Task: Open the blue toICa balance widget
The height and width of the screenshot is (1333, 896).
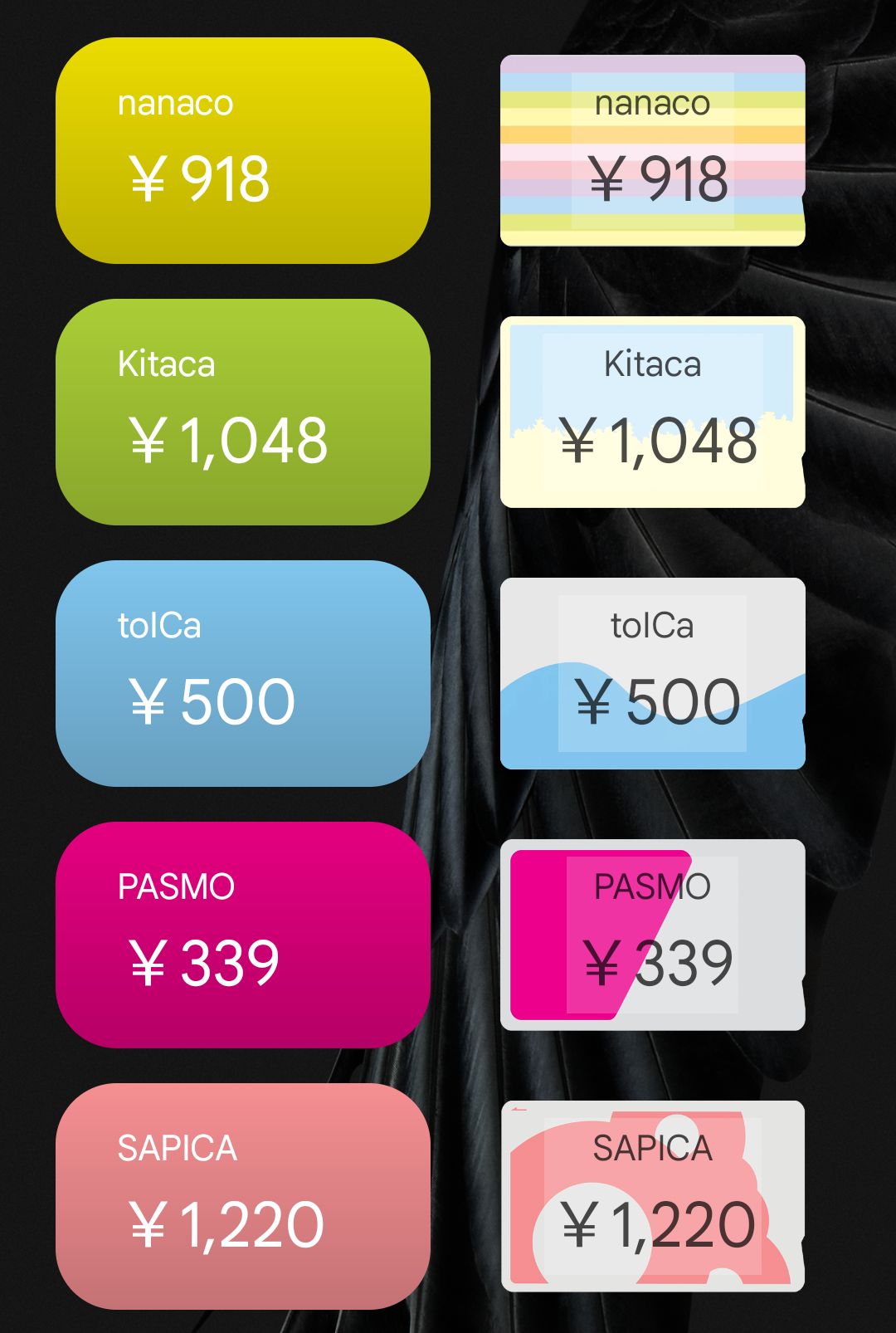Action: (x=242, y=673)
